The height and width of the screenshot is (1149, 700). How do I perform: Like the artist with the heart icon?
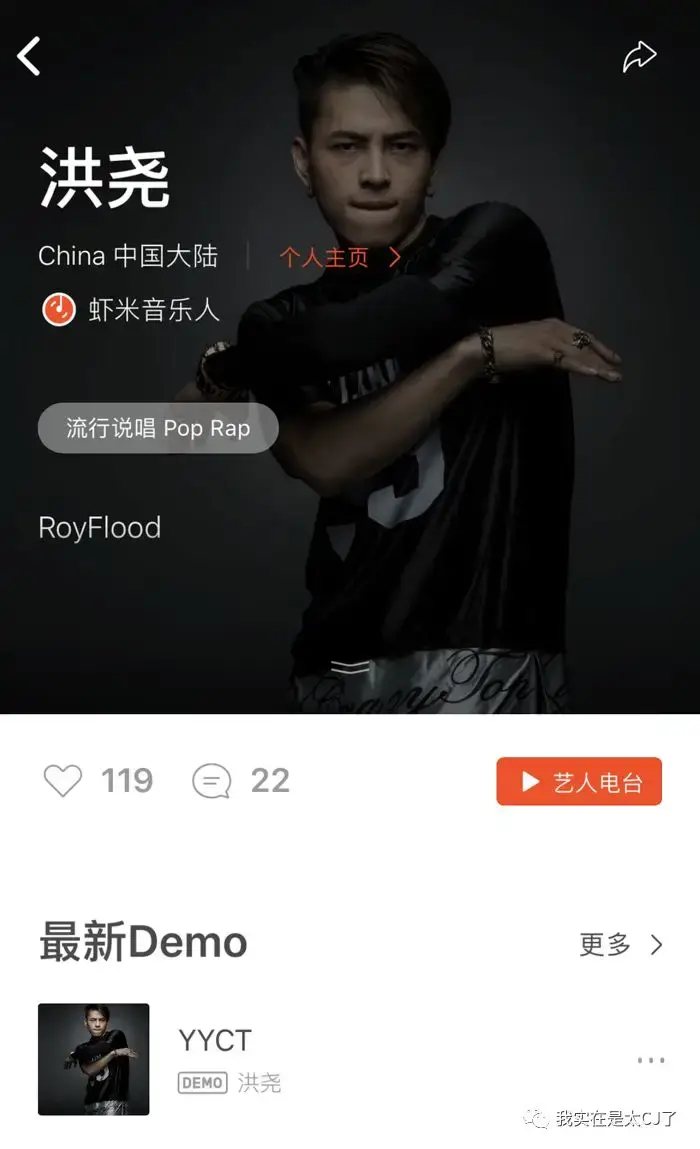coord(63,781)
